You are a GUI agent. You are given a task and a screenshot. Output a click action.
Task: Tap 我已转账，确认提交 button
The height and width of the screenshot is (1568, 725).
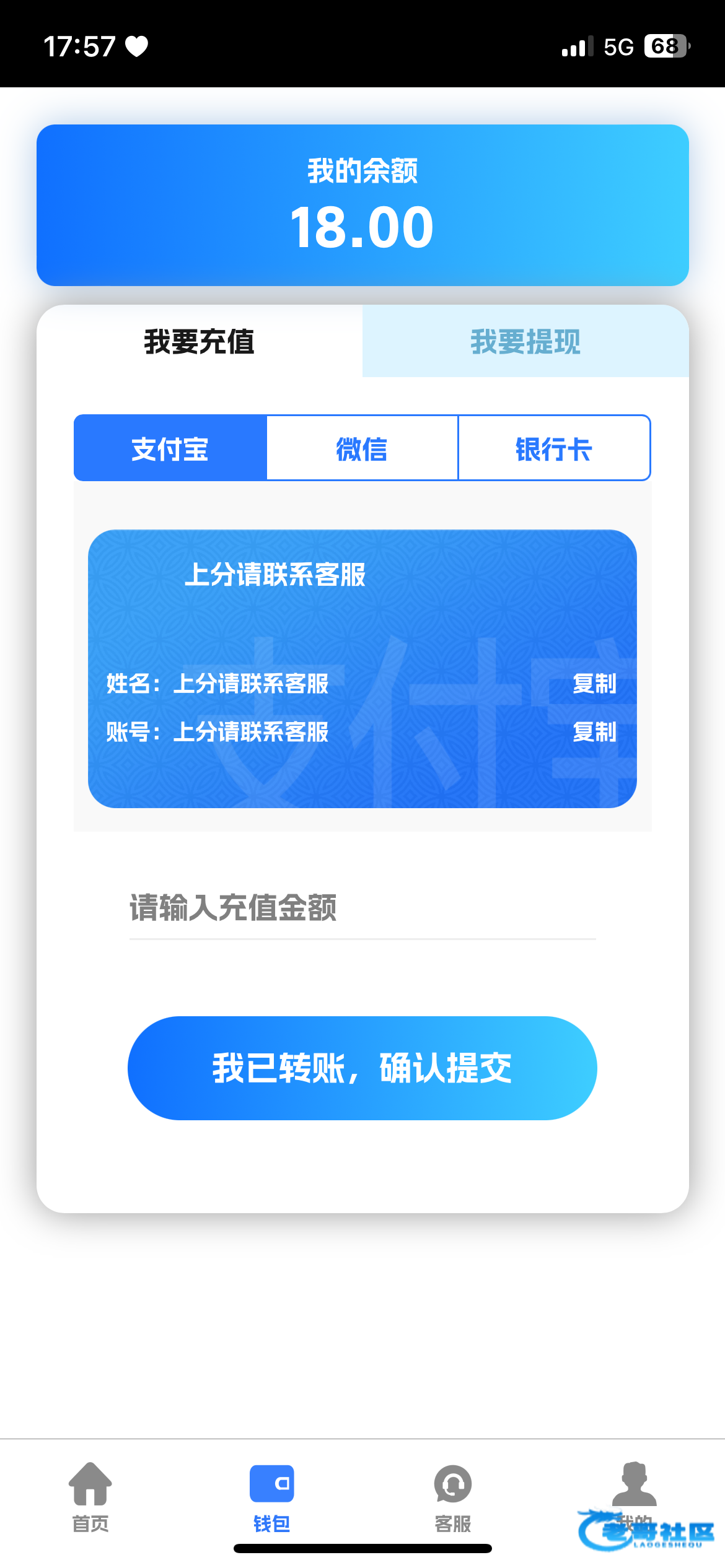coord(362,1068)
